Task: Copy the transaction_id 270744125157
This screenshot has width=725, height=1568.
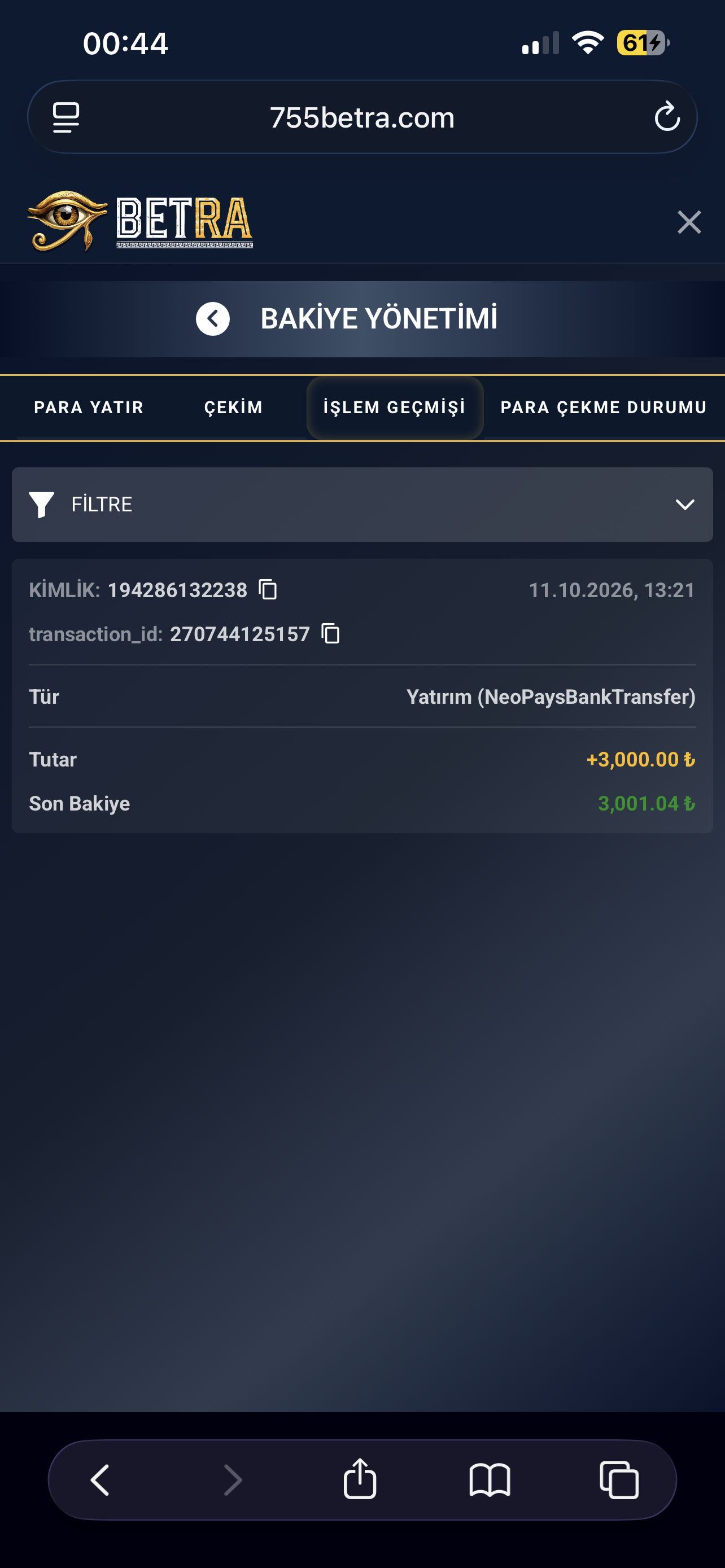Action: pyautogui.click(x=330, y=634)
